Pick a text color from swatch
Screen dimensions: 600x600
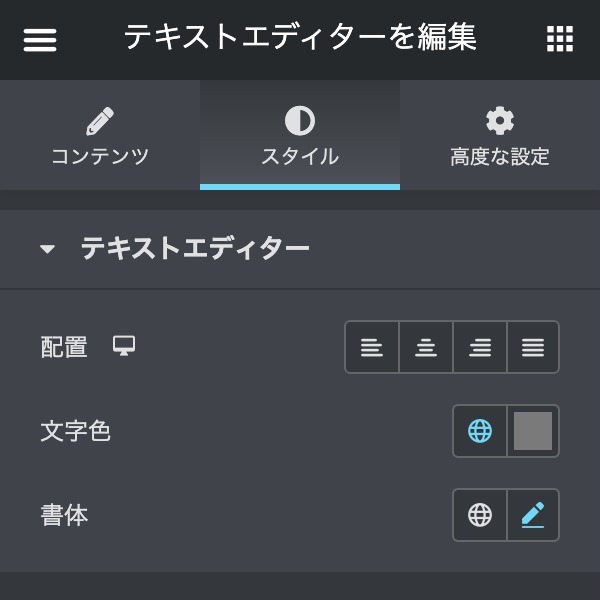click(x=533, y=431)
